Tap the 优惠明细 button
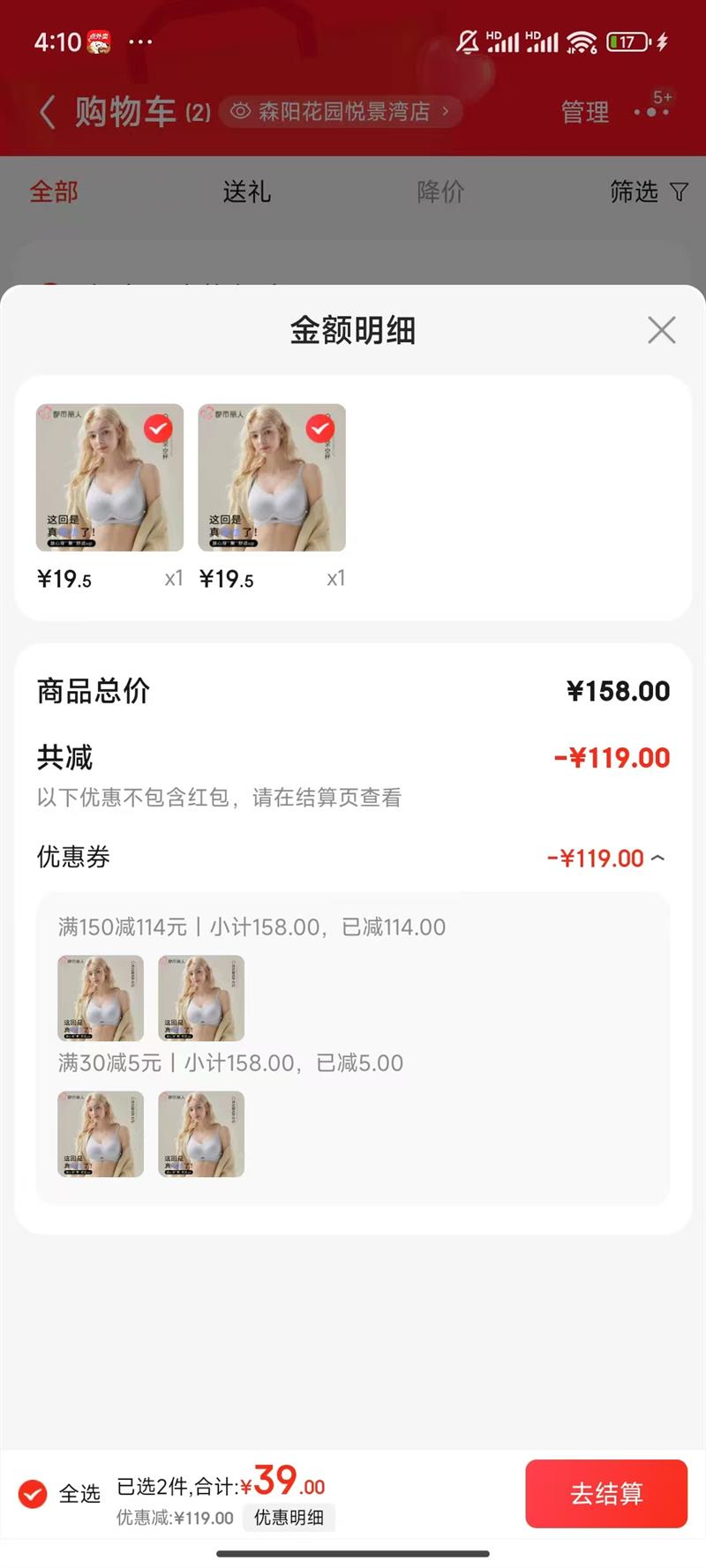This screenshot has height=1568, width=706. pos(289,1517)
